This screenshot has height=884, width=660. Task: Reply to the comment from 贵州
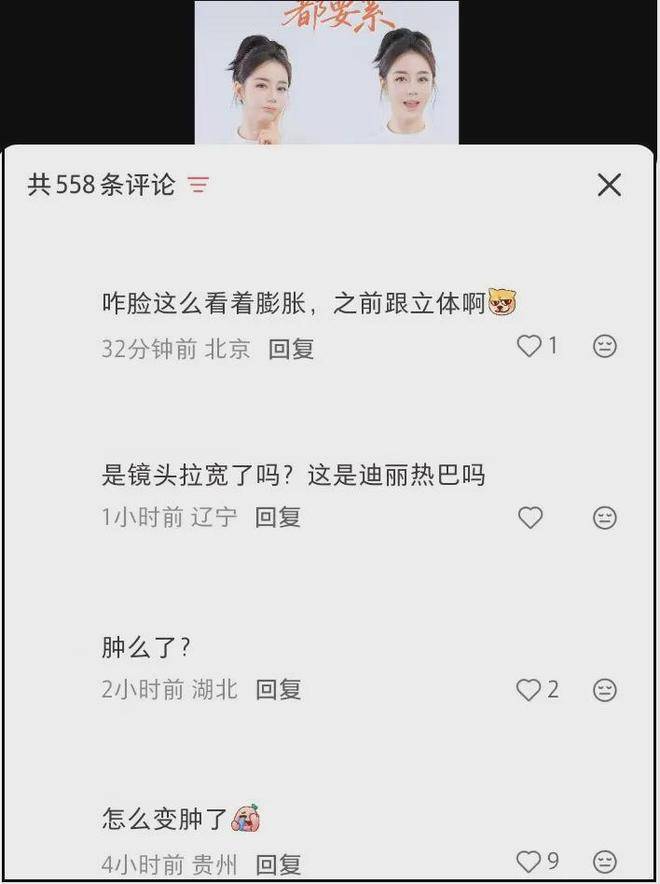[278, 864]
